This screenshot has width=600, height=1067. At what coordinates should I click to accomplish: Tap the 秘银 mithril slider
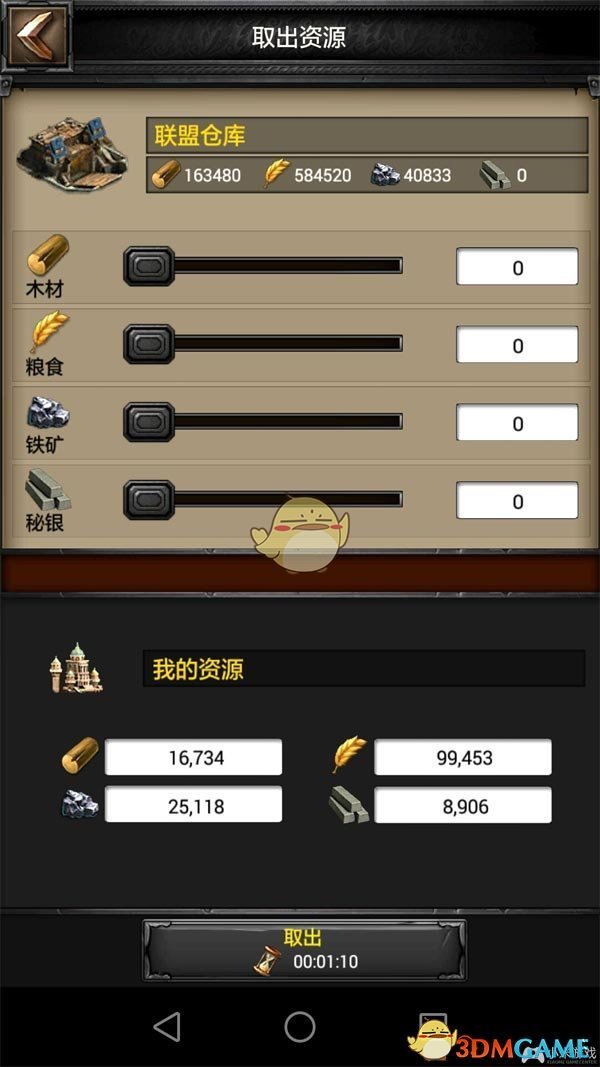coord(264,500)
